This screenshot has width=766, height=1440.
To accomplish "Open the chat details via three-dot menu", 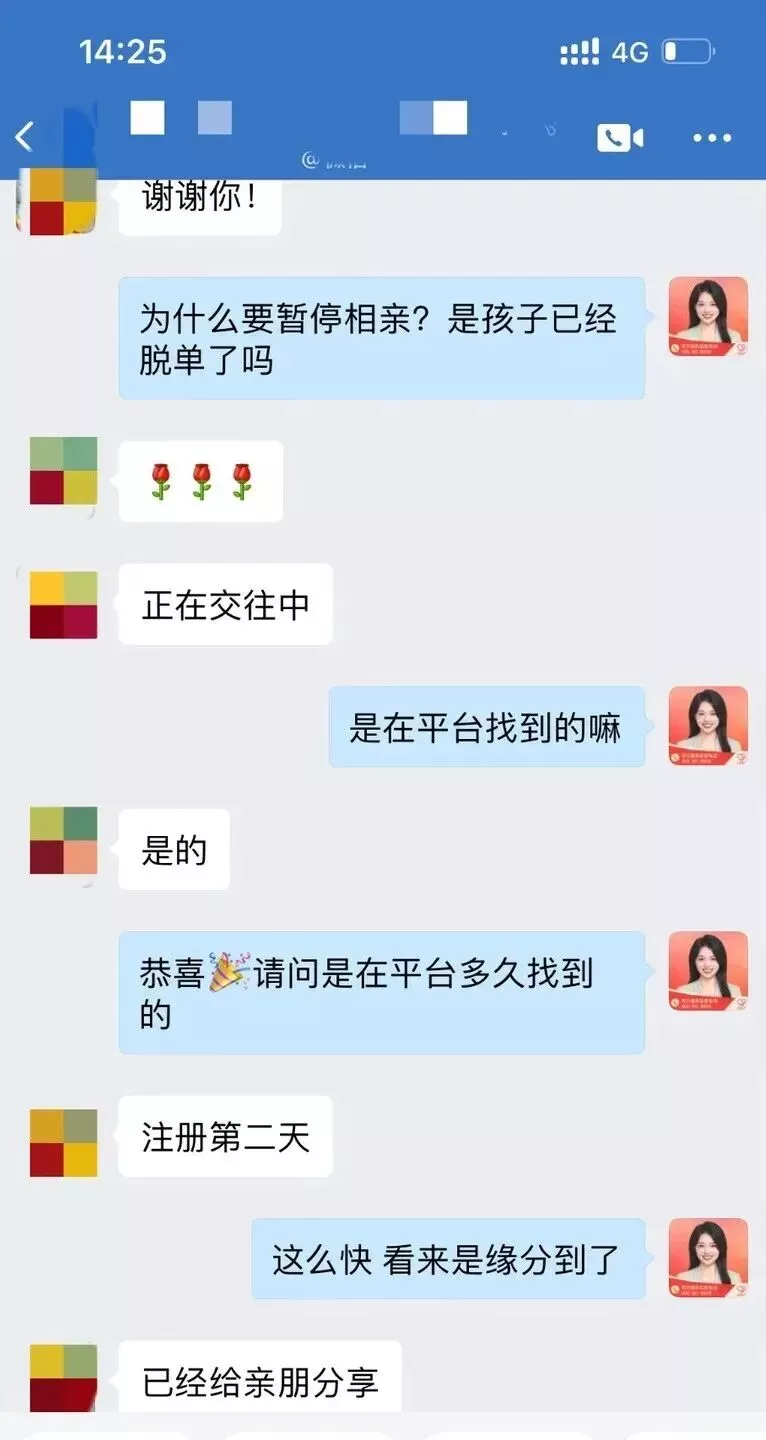I will pyautogui.click(x=711, y=137).
